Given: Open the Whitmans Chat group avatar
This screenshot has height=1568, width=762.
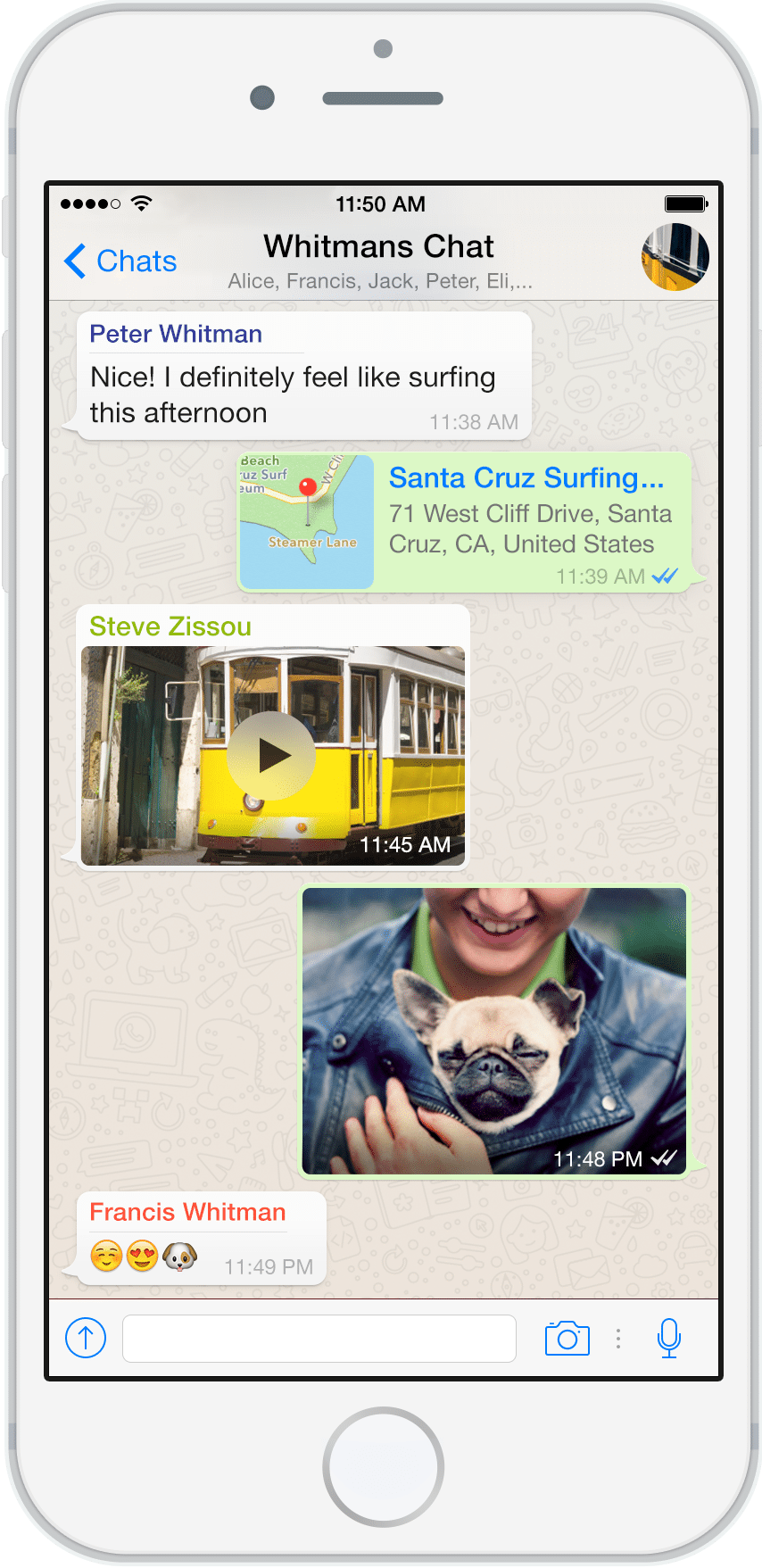Looking at the screenshot, I should tap(675, 257).
